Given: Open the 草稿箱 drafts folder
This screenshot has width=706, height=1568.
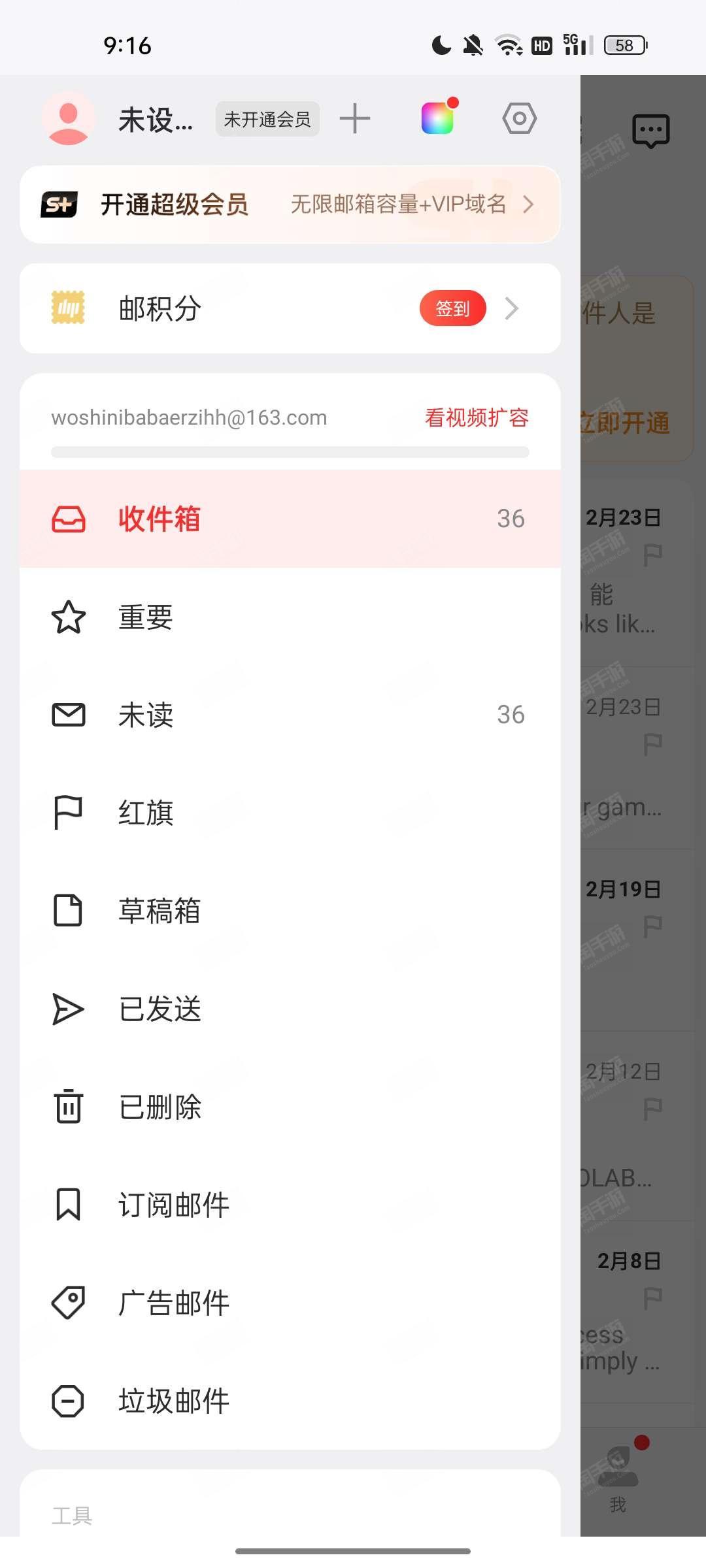Looking at the screenshot, I should pos(290,911).
